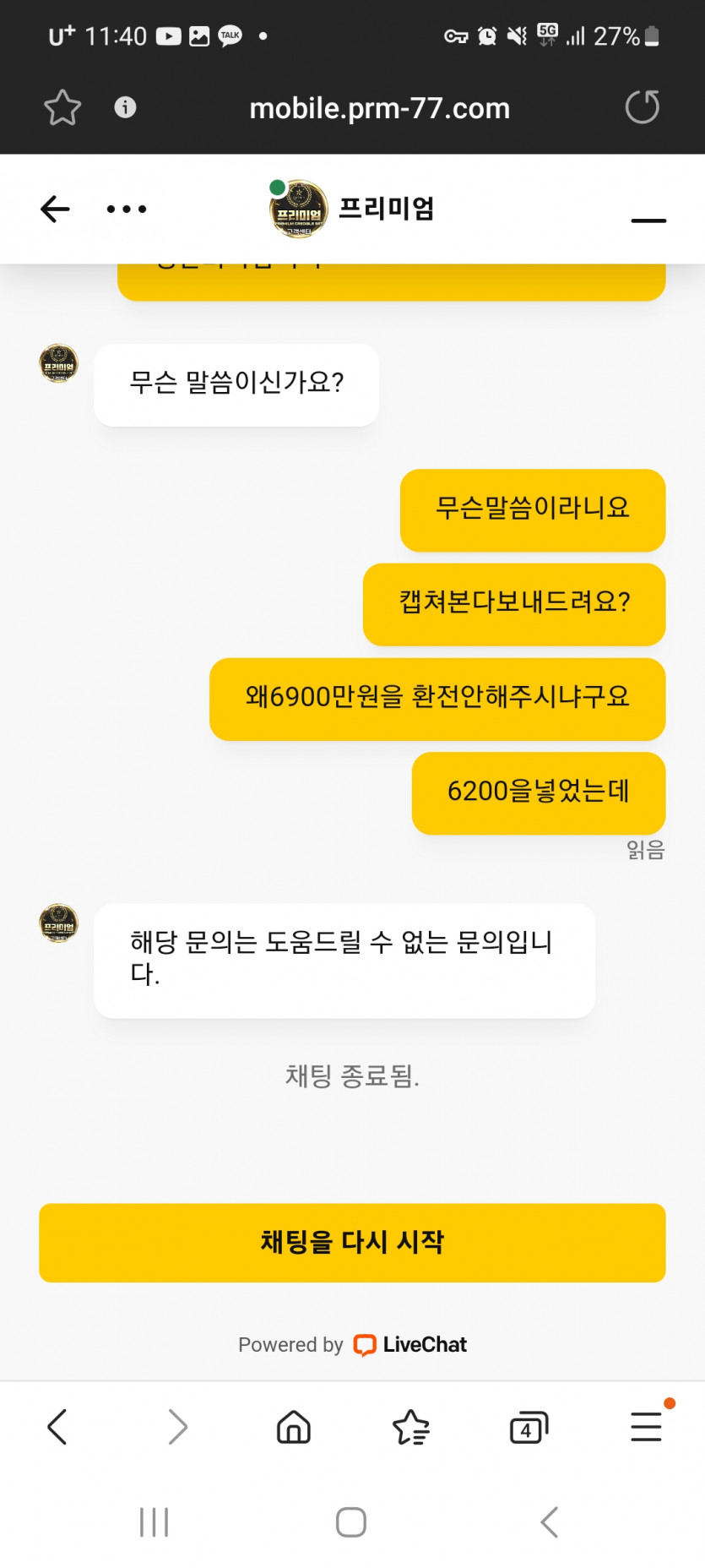
Task: Show recent apps from the navigation bar
Action: click(x=154, y=1522)
